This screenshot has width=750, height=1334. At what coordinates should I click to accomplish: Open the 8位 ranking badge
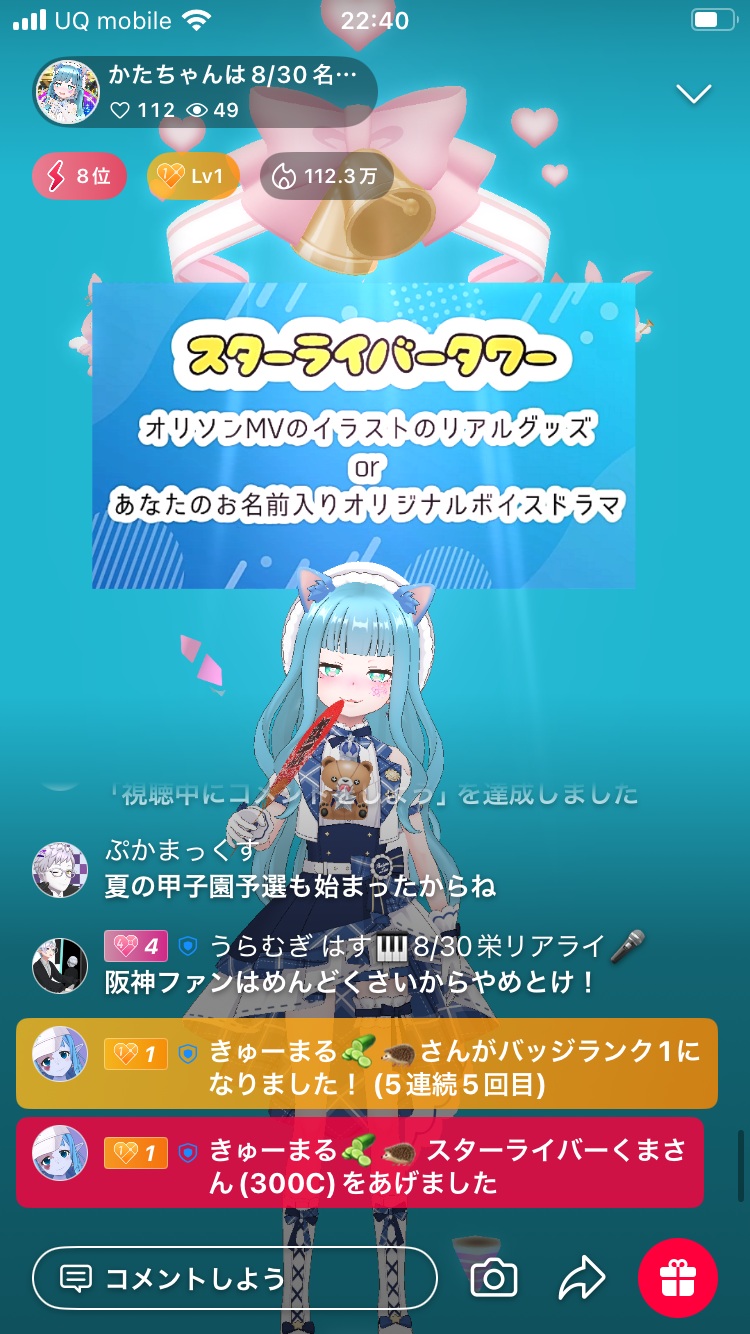coord(79,176)
